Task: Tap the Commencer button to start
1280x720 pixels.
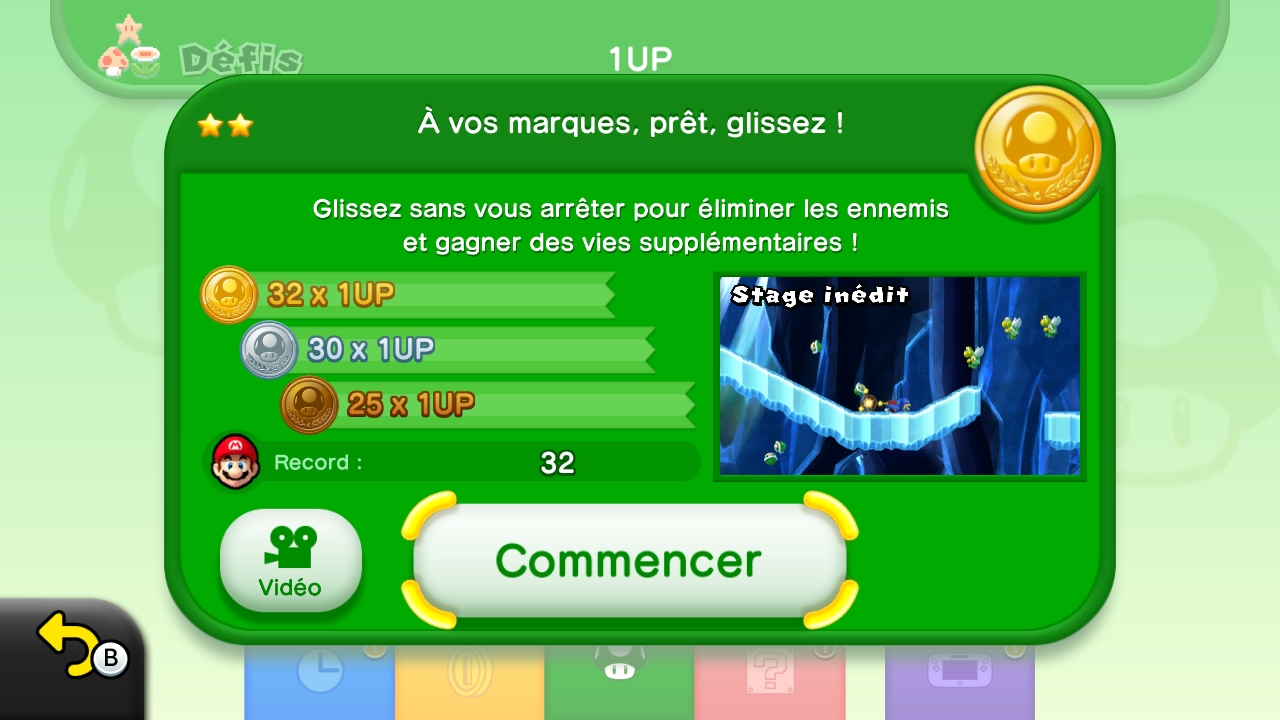Action: [x=629, y=561]
